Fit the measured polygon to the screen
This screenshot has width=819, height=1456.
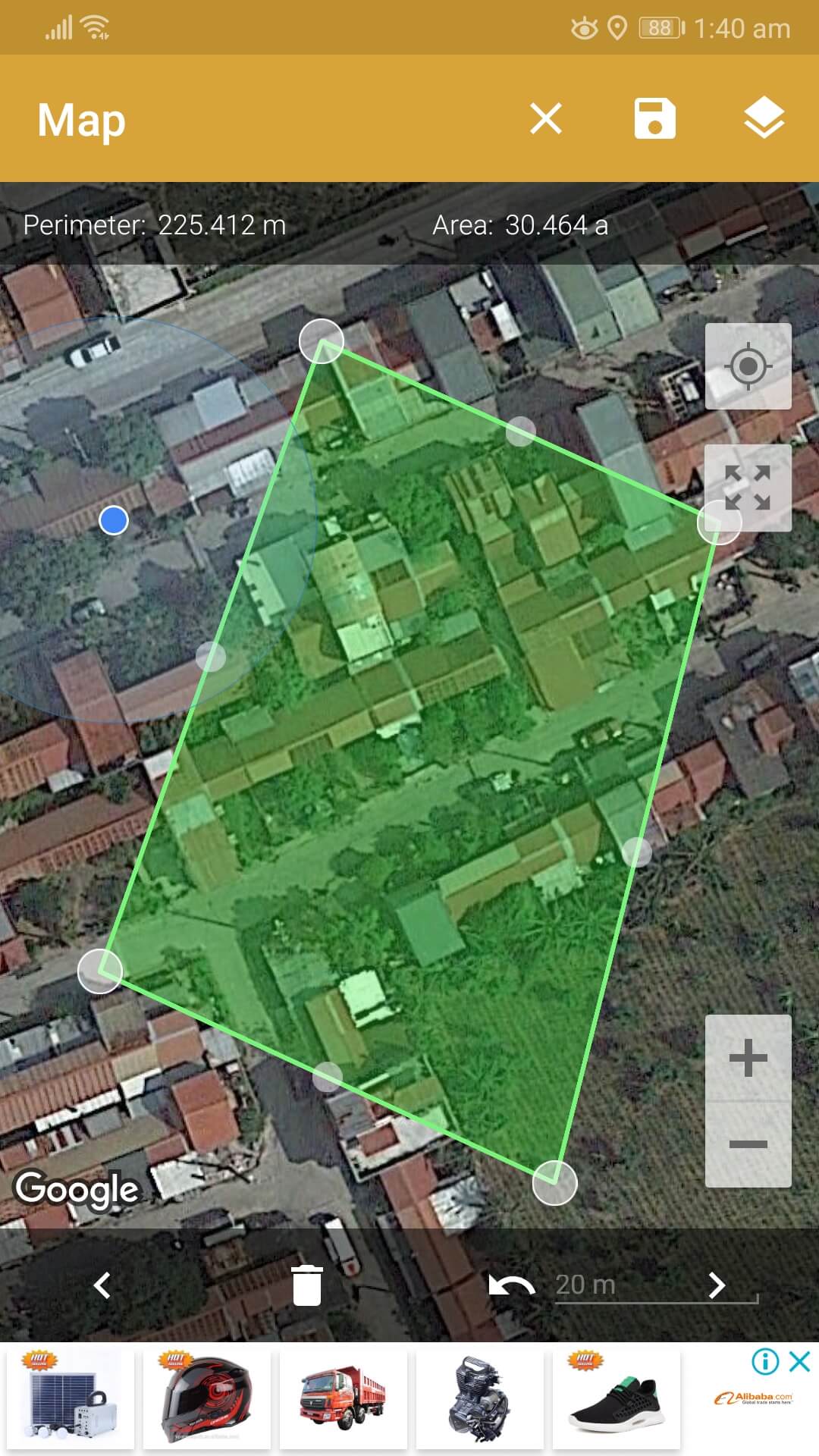[748, 488]
